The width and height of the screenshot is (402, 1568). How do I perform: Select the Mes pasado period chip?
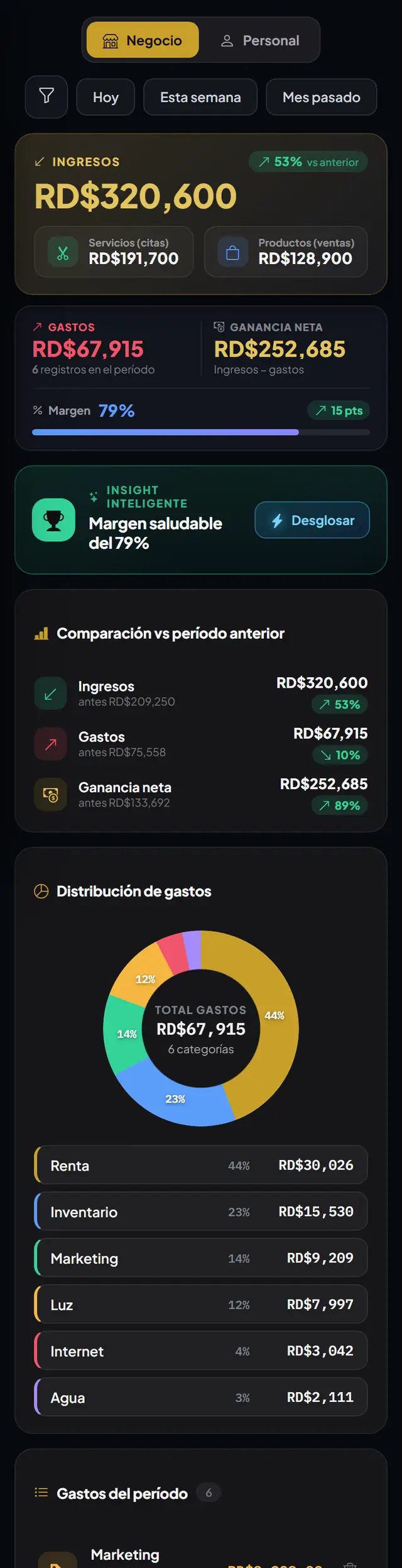coord(322,97)
